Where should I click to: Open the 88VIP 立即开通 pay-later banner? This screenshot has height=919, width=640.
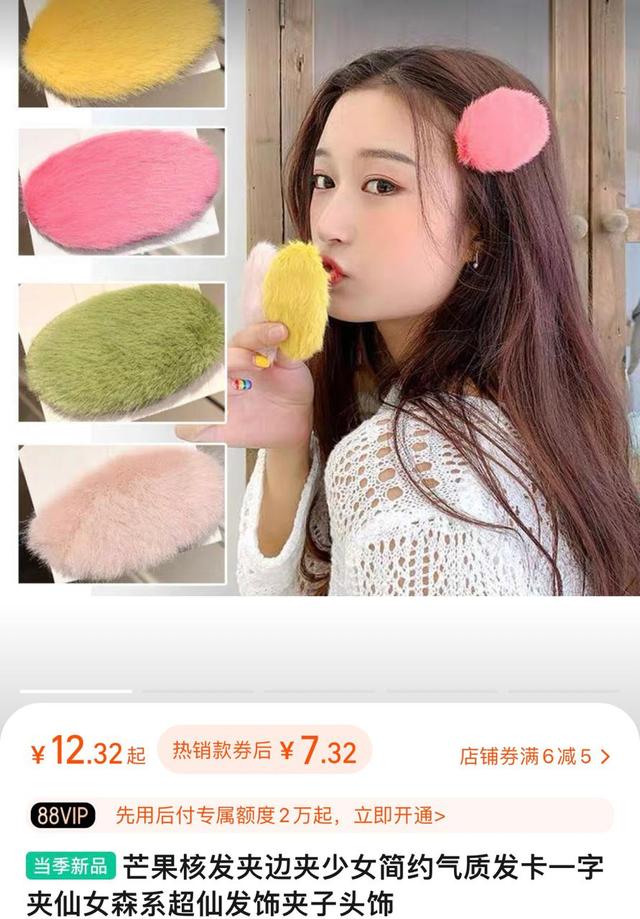point(320,815)
